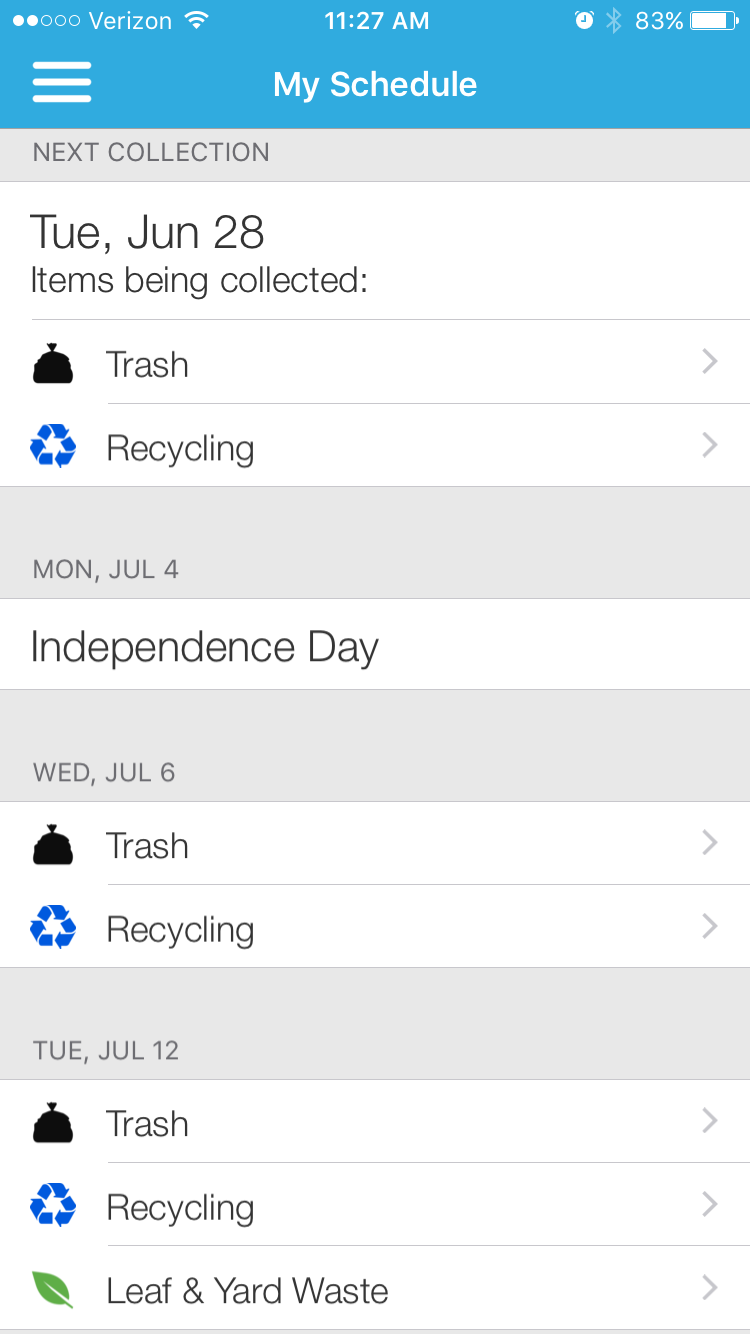
Task: Show Trash details for Tue, Jul 12
Action: click(375, 1123)
